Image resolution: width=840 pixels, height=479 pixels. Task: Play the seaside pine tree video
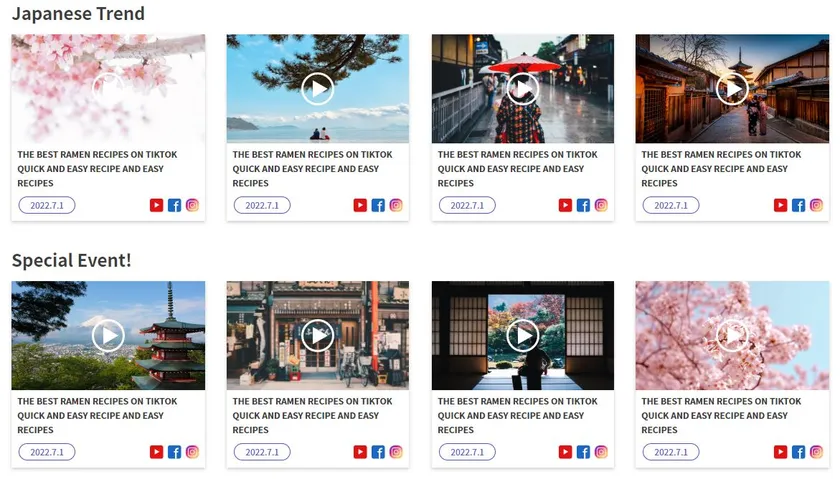coord(317,89)
